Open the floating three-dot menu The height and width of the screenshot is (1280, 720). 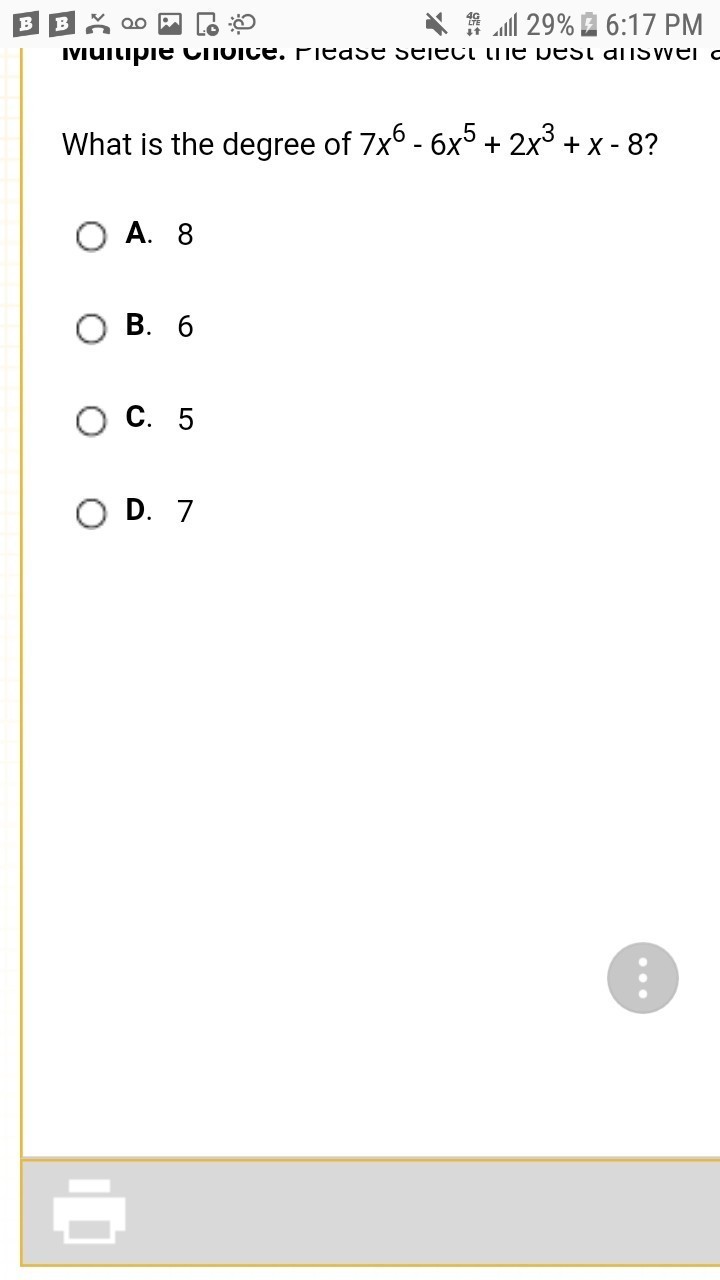point(642,978)
